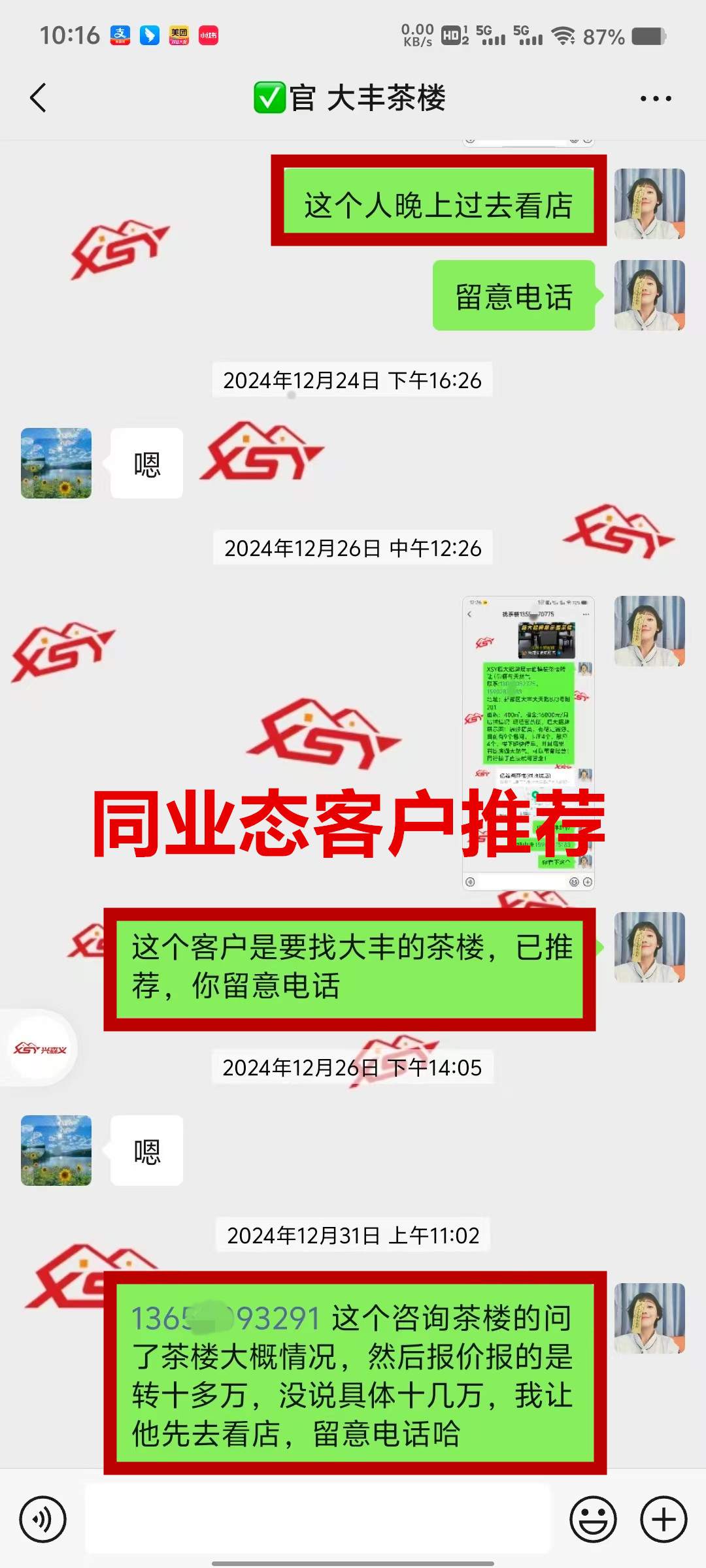706x1568 pixels.
Task: Switch to voice message input
Action: [43, 1519]
